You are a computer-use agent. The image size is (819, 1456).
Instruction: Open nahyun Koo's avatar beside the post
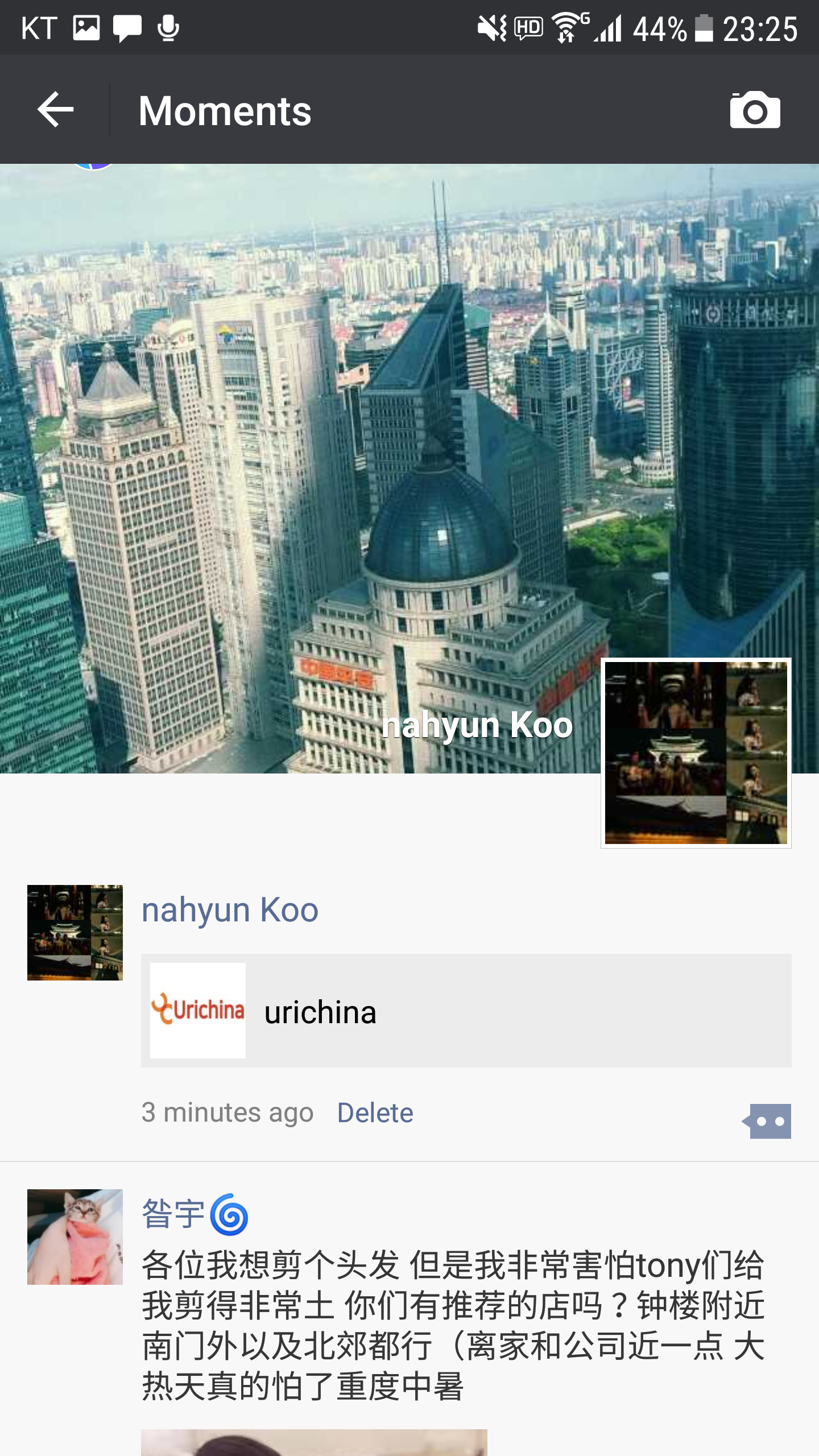(75, 932)
